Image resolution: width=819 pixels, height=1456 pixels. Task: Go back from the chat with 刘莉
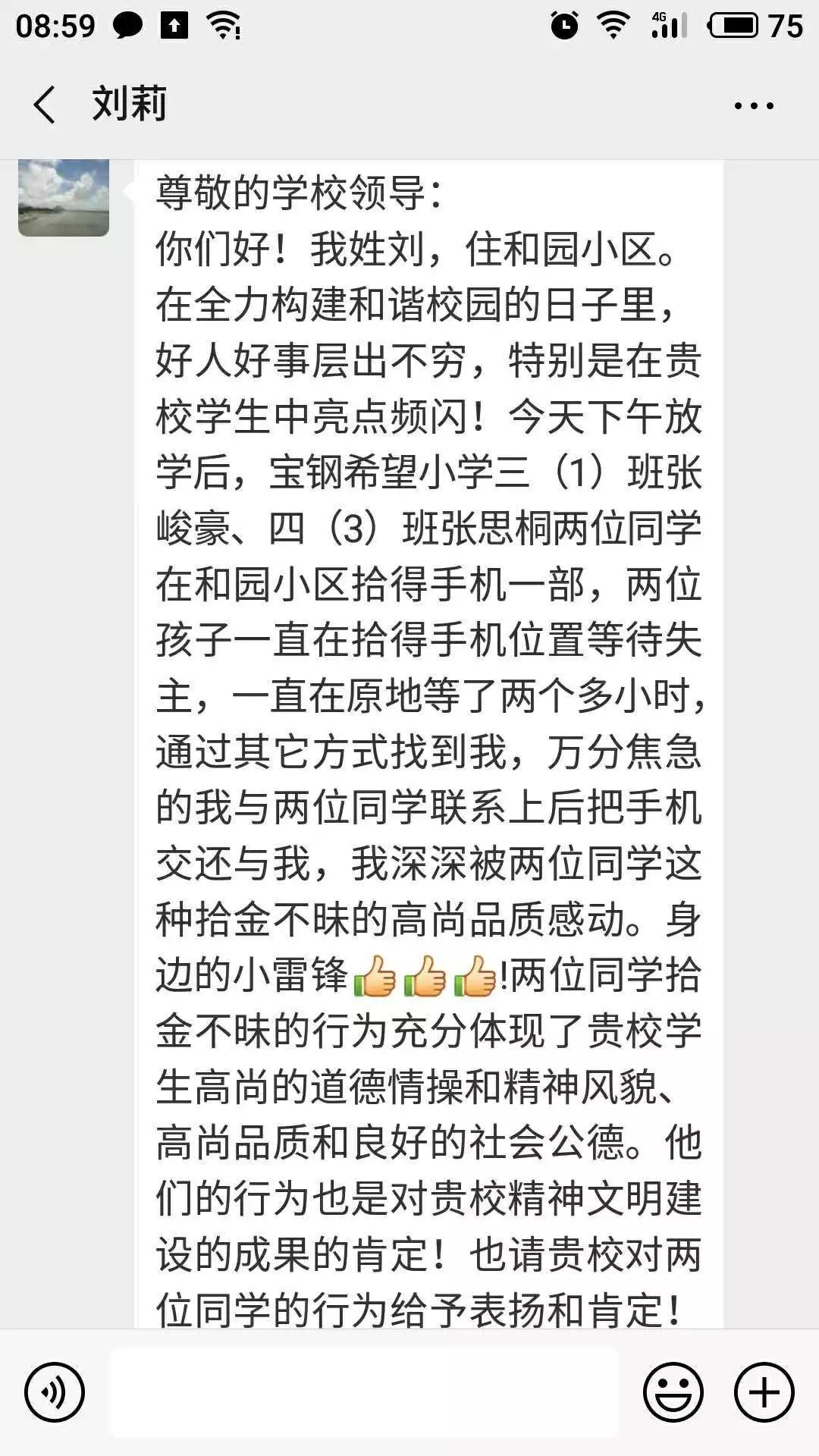(44, 104)
